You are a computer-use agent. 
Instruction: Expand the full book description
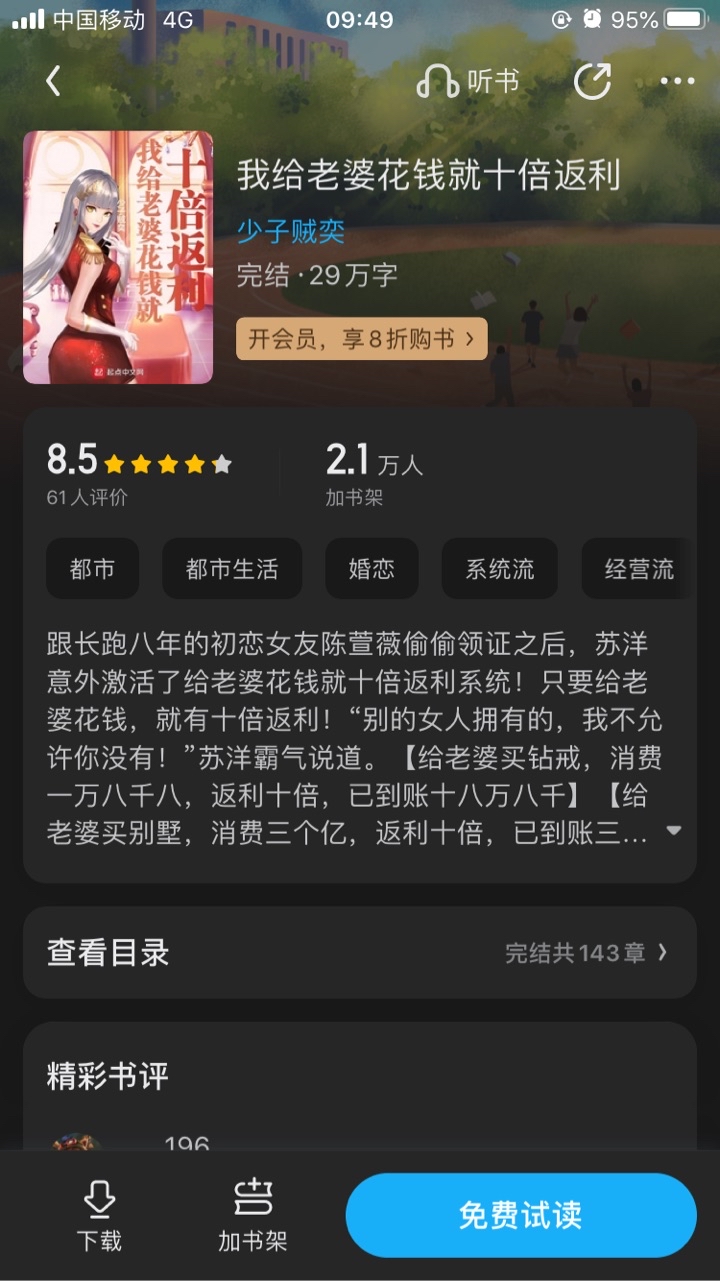[x=673, y=831]
